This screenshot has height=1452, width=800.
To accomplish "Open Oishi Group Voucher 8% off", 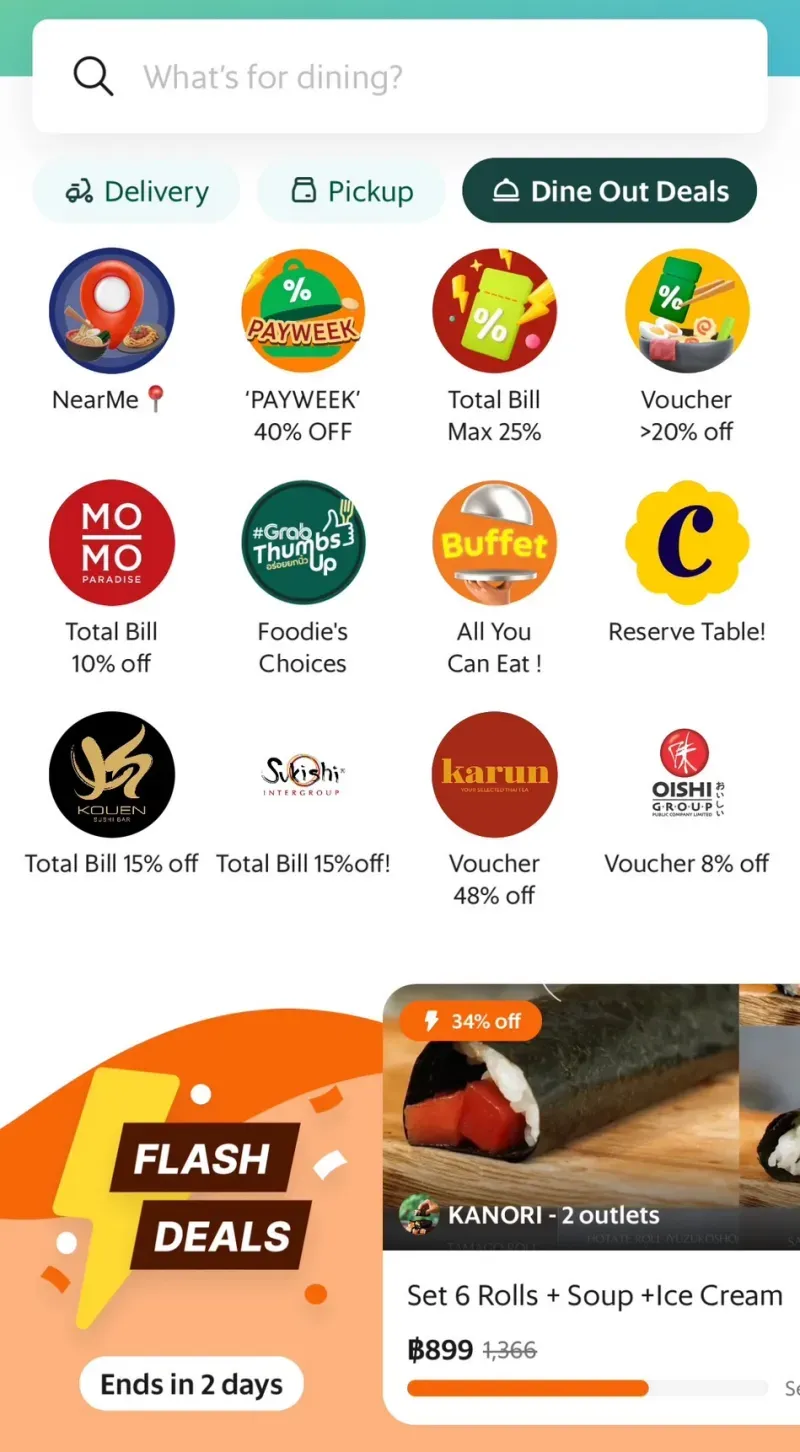I will pos(686,775).
